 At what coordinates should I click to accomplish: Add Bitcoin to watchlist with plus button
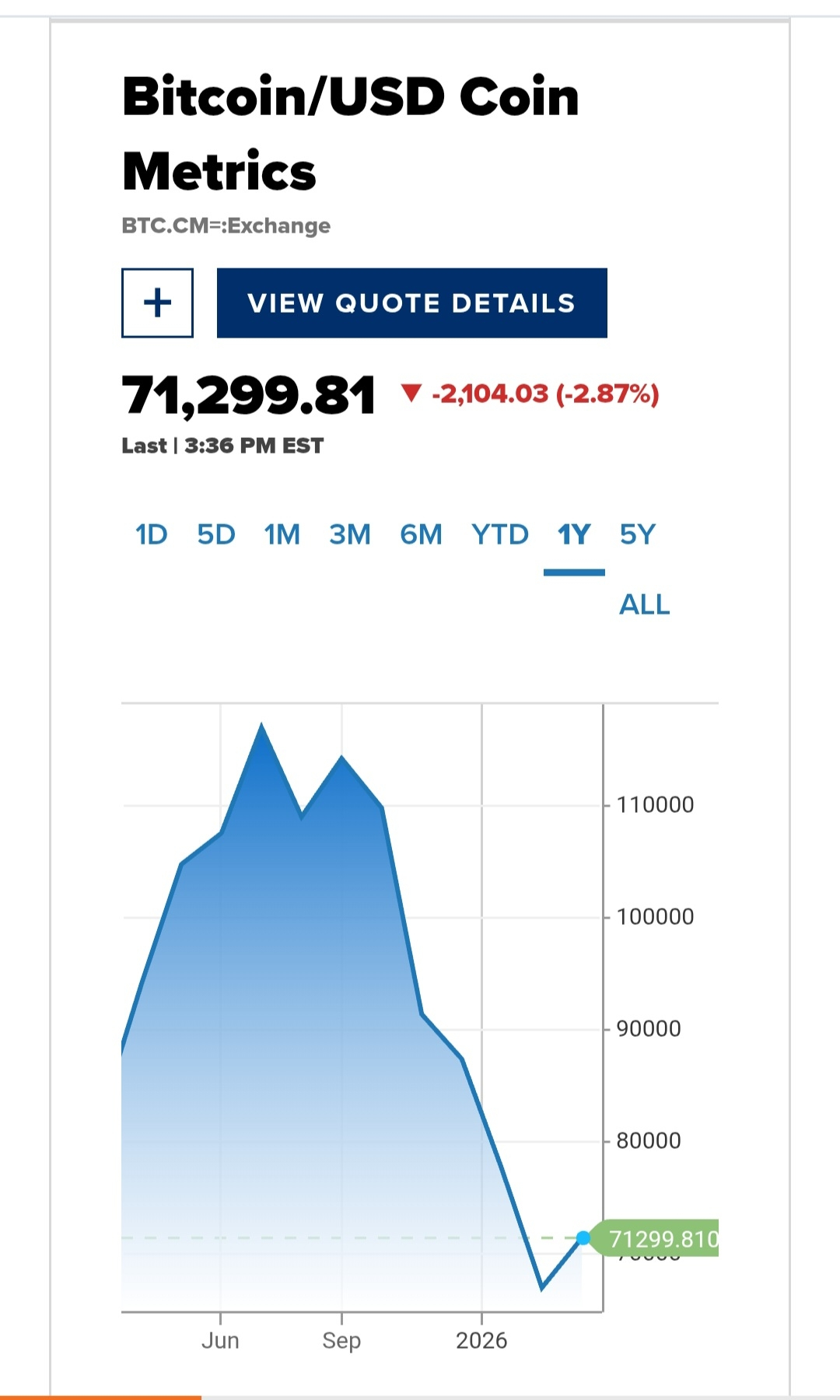(x=157, y=303)
